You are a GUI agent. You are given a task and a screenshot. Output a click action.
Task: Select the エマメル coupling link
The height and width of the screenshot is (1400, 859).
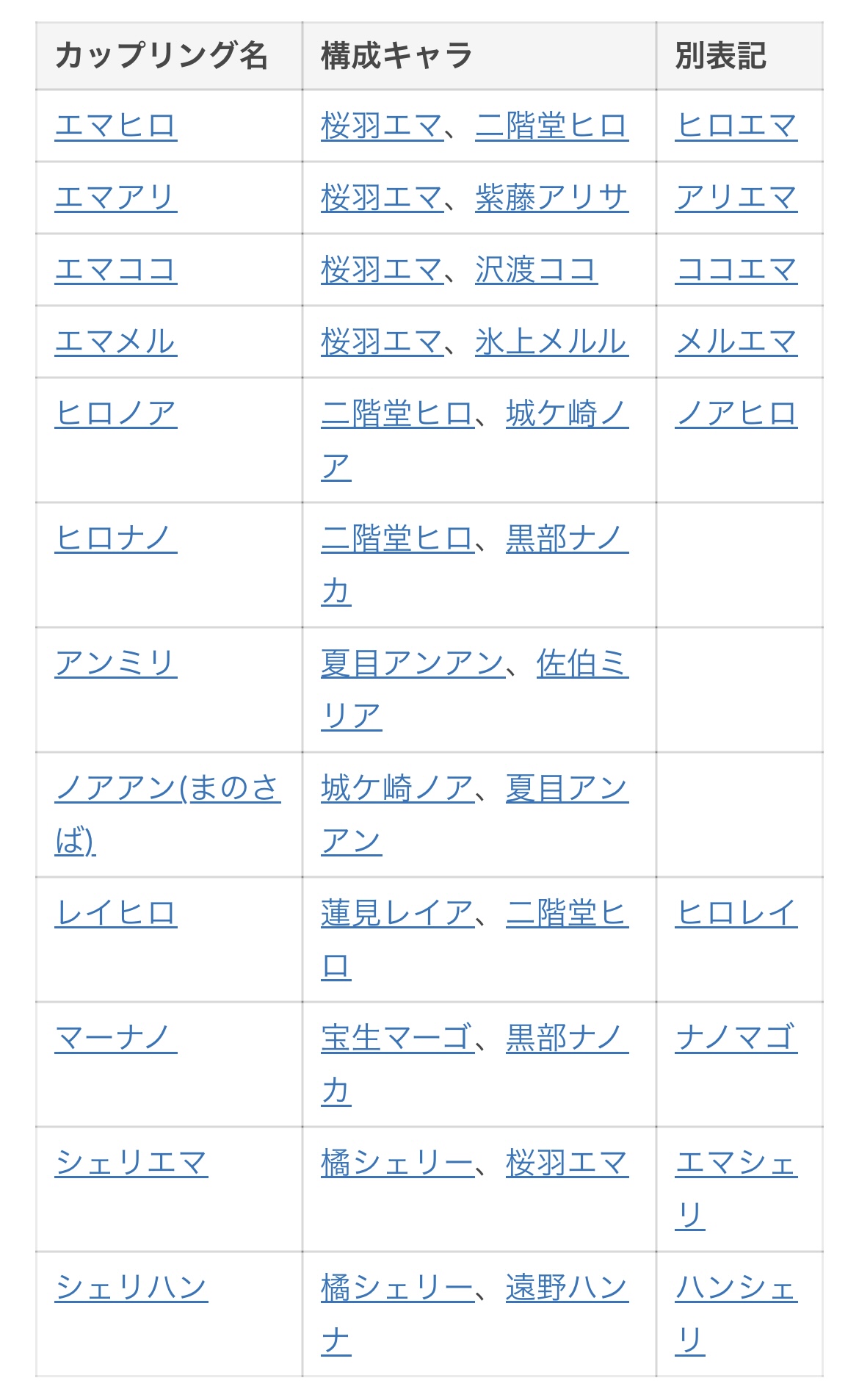click(x=115, y=342)
